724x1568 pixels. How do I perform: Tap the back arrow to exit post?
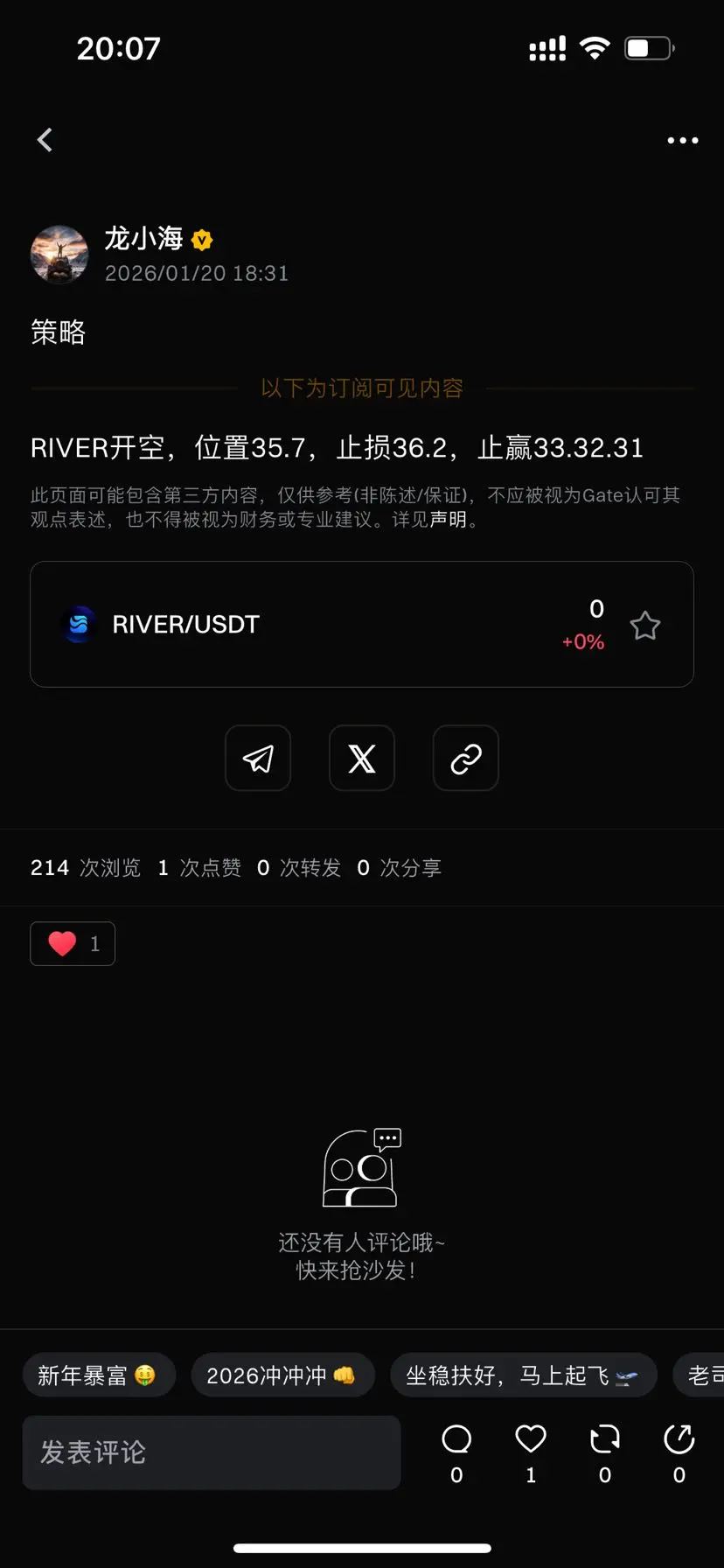click(45, 139)
